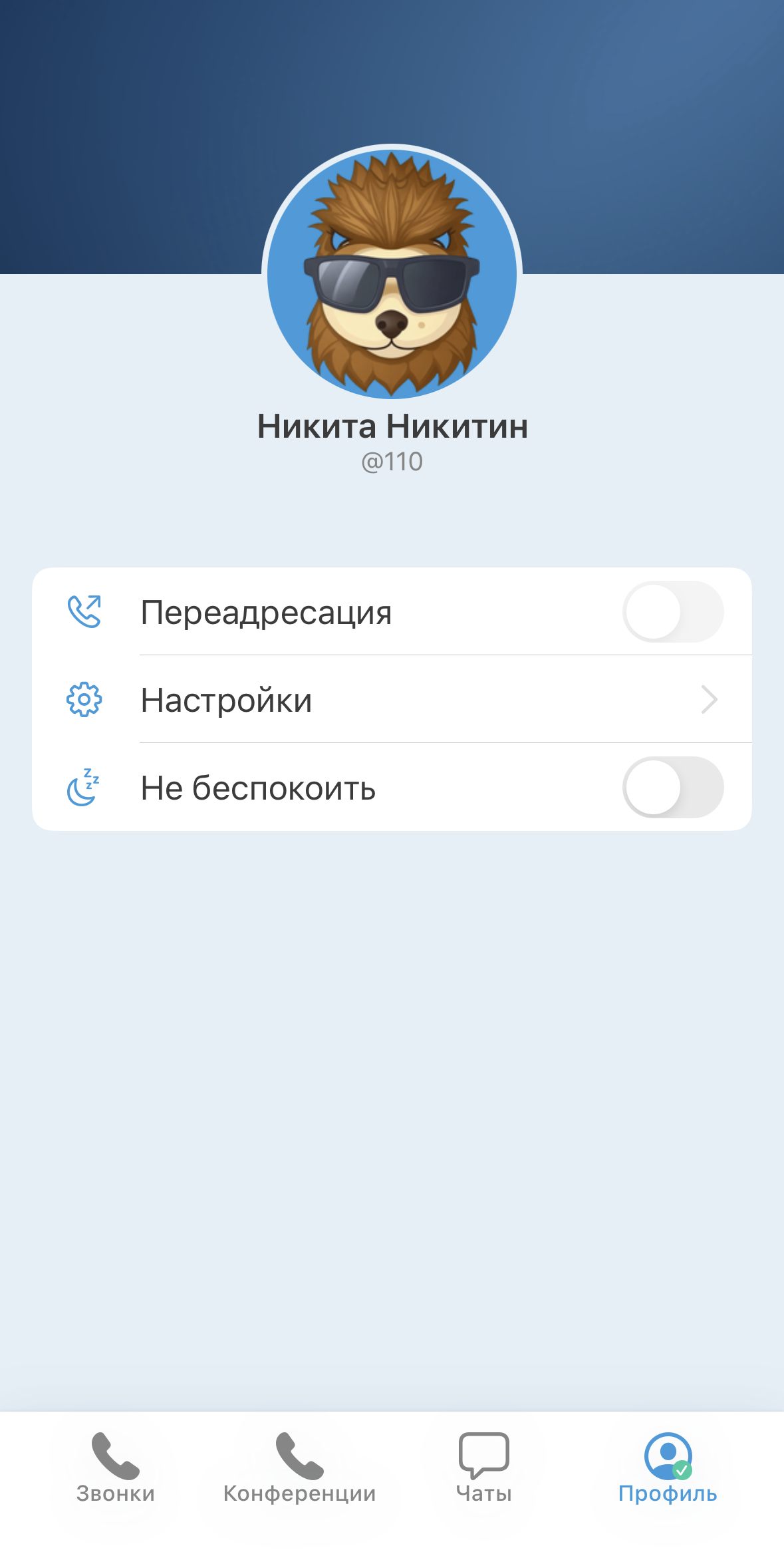This screenshot has width=784, height=1558.
Task: Switch to the Звонки tab
Action: pyautogui.click(x=116, y=1468)
